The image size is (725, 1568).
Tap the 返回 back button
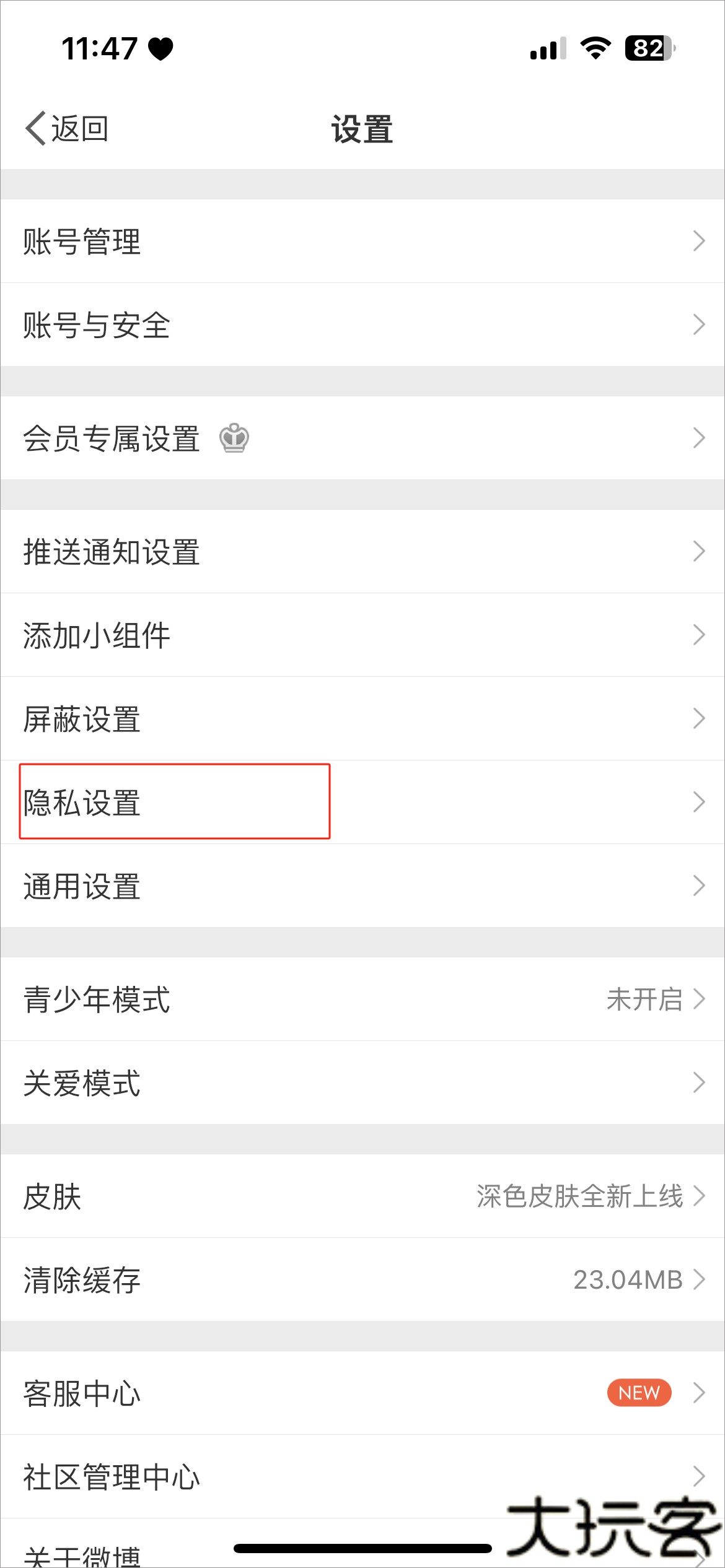click(x=67, y=129)
